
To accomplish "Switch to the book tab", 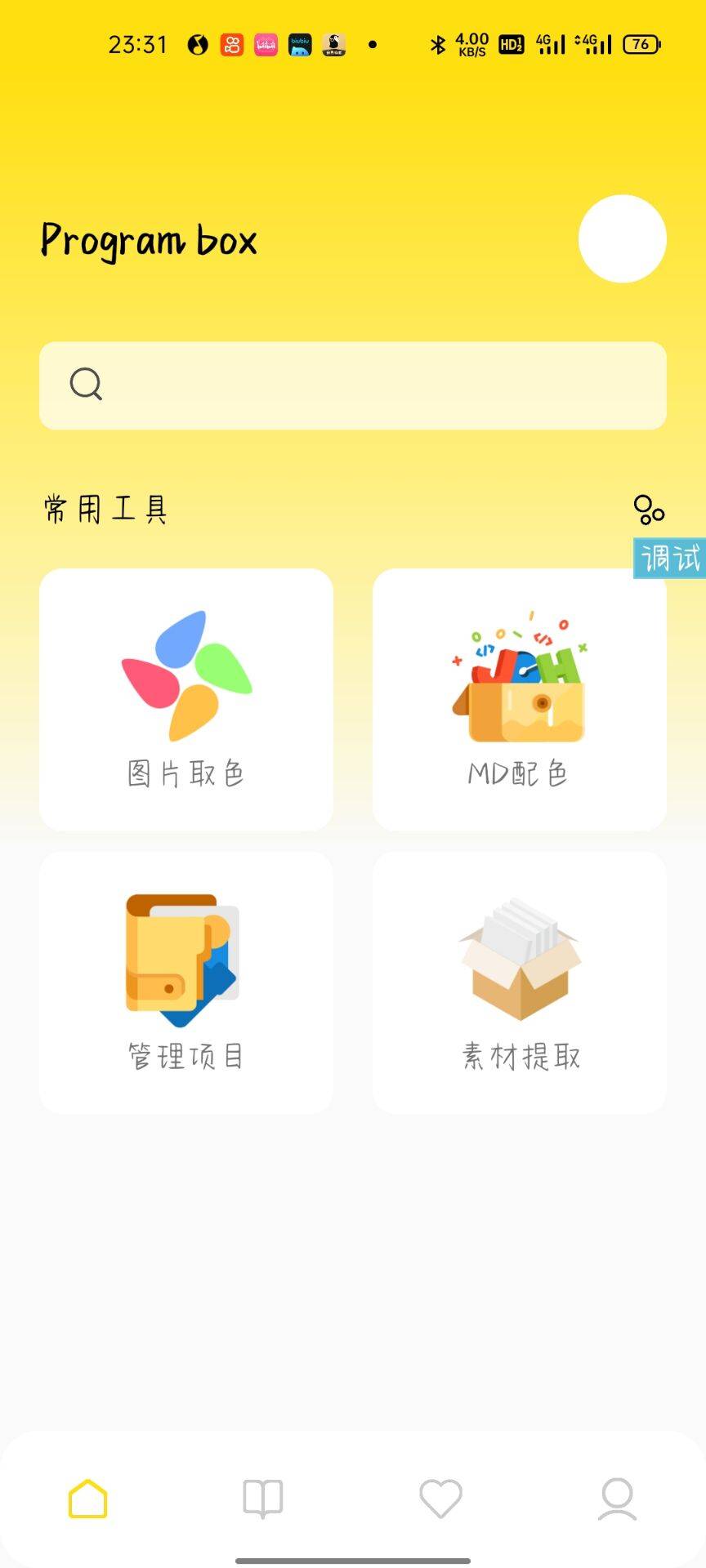I will click(x=263, y=1499).
